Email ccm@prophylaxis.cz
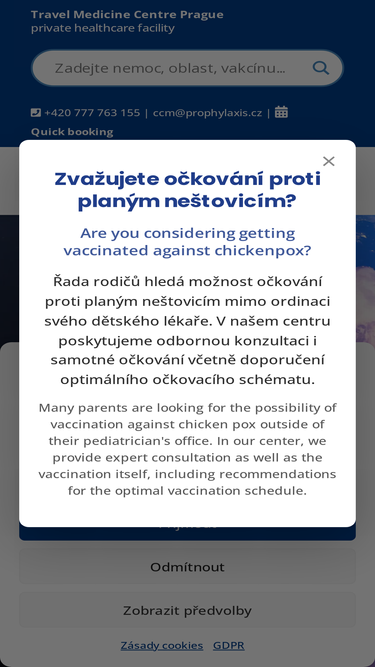Image resolution: width=375 pixels, height=667 pixels. 207,113
